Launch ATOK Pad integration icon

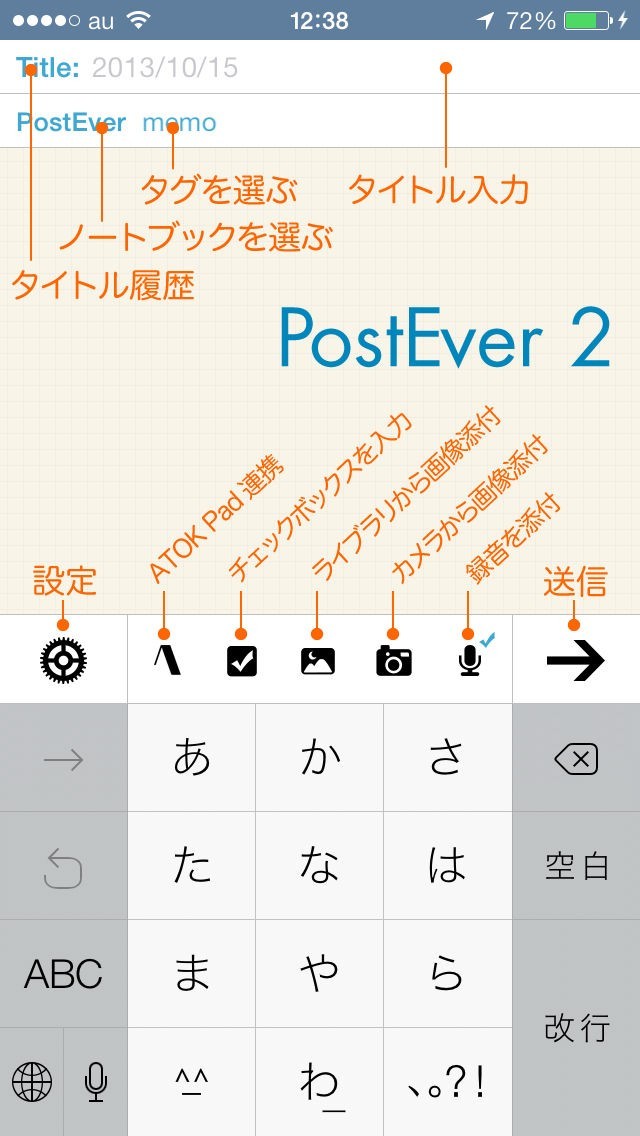tap(167, 660)
